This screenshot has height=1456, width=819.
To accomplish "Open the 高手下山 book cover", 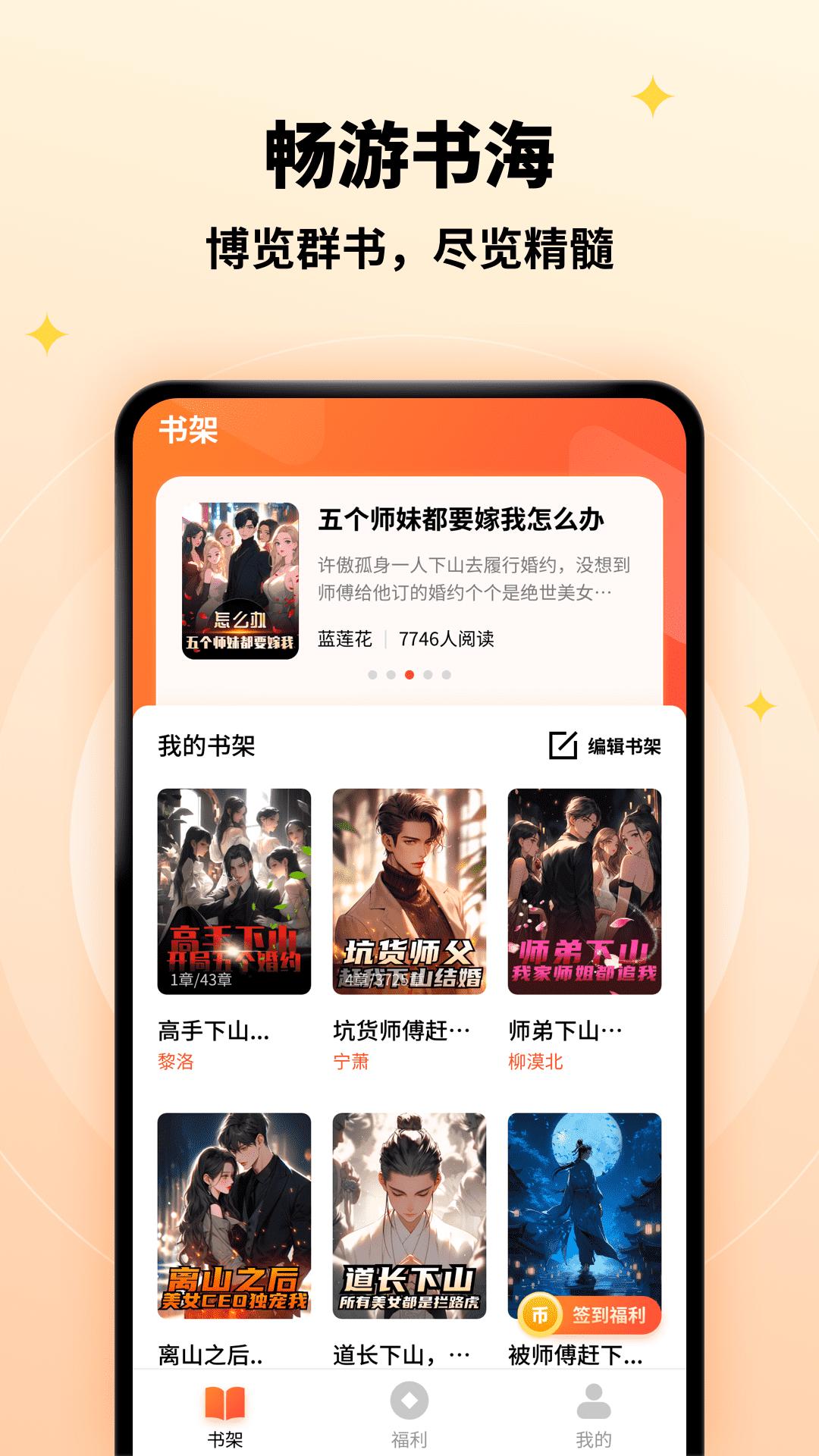I will (x=237, y=887).
